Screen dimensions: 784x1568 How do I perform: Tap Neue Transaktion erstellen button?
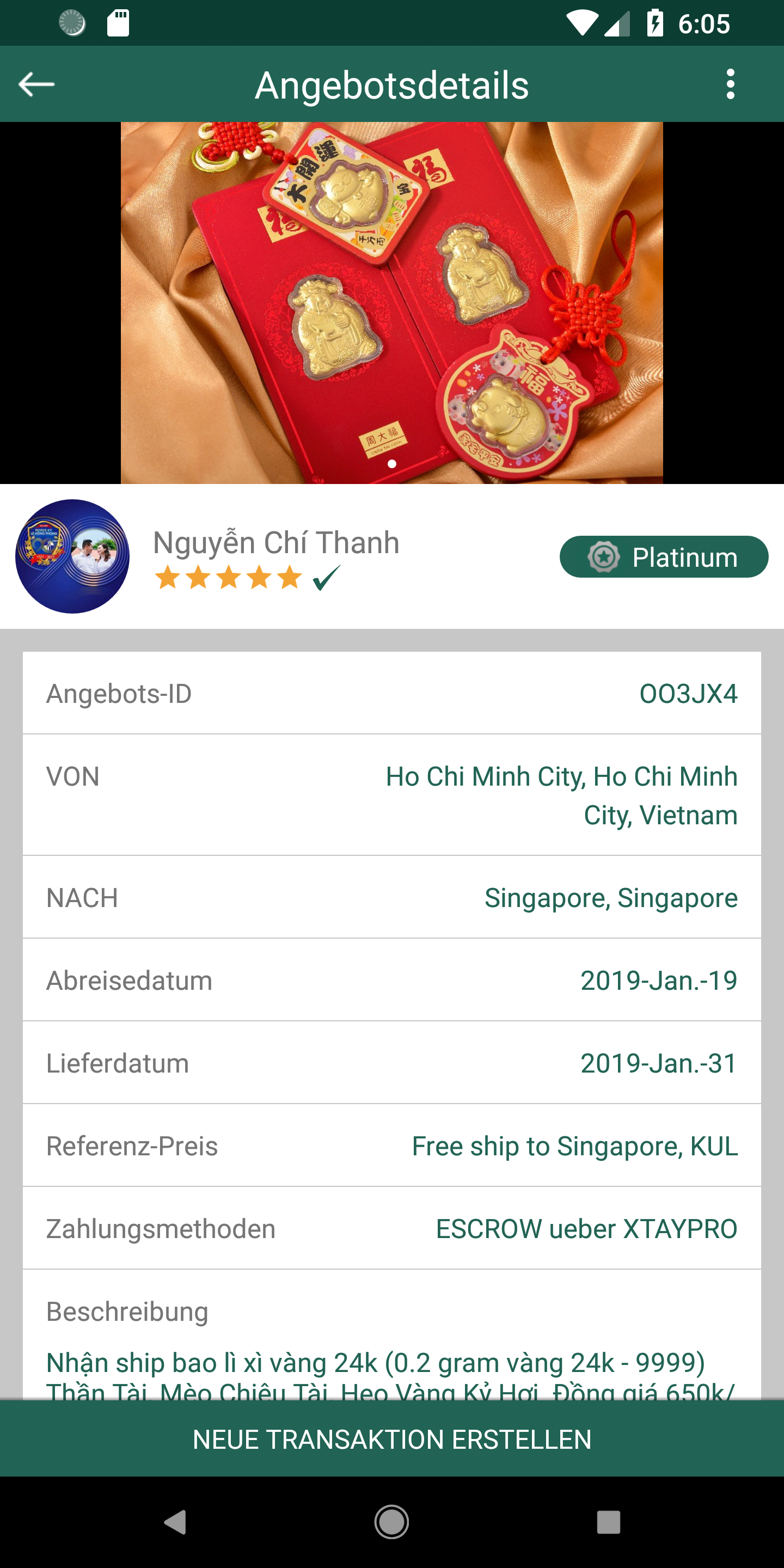(392, 1439)
